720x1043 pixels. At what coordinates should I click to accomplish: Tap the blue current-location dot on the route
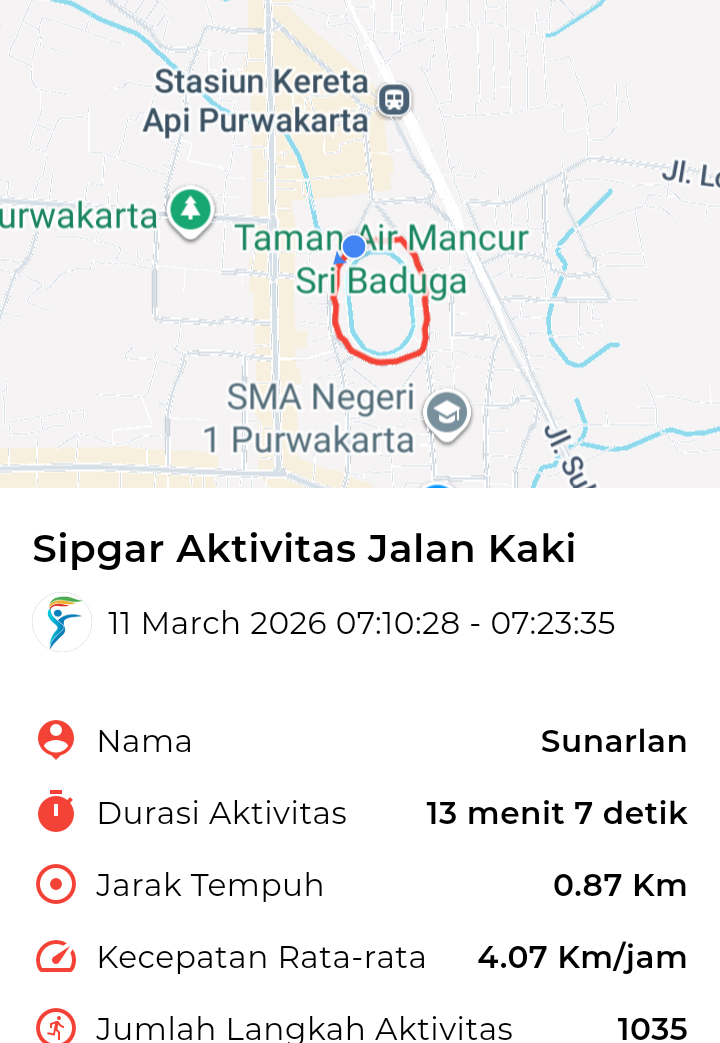pos(353,246)
